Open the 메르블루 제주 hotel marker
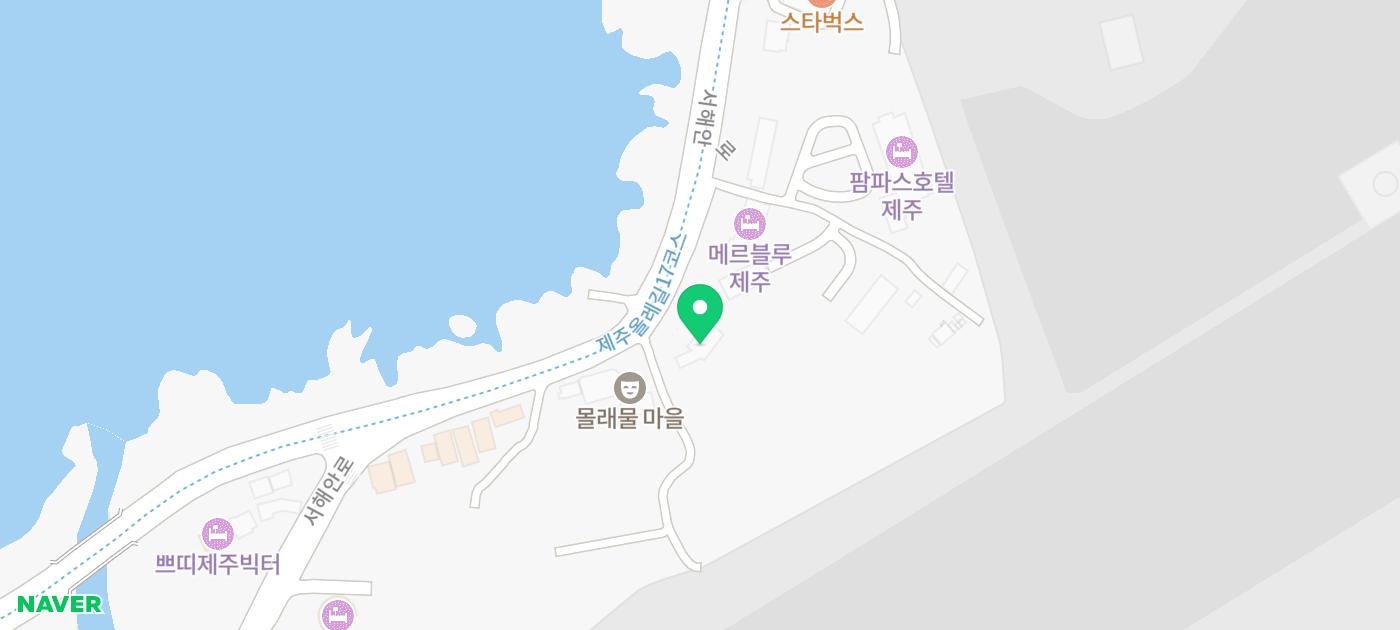 click(x=749, y=224)
